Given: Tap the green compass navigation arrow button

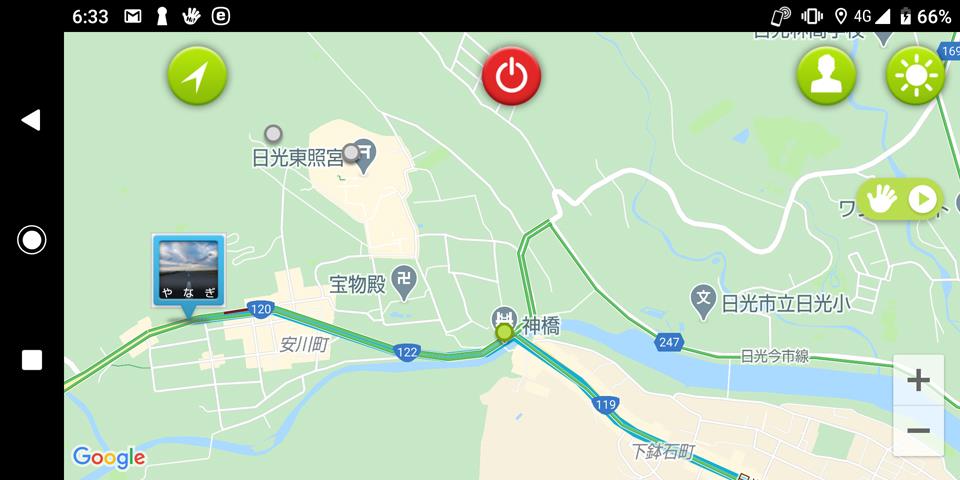Looking at the screenshot, I should click(x=197, y=76).
